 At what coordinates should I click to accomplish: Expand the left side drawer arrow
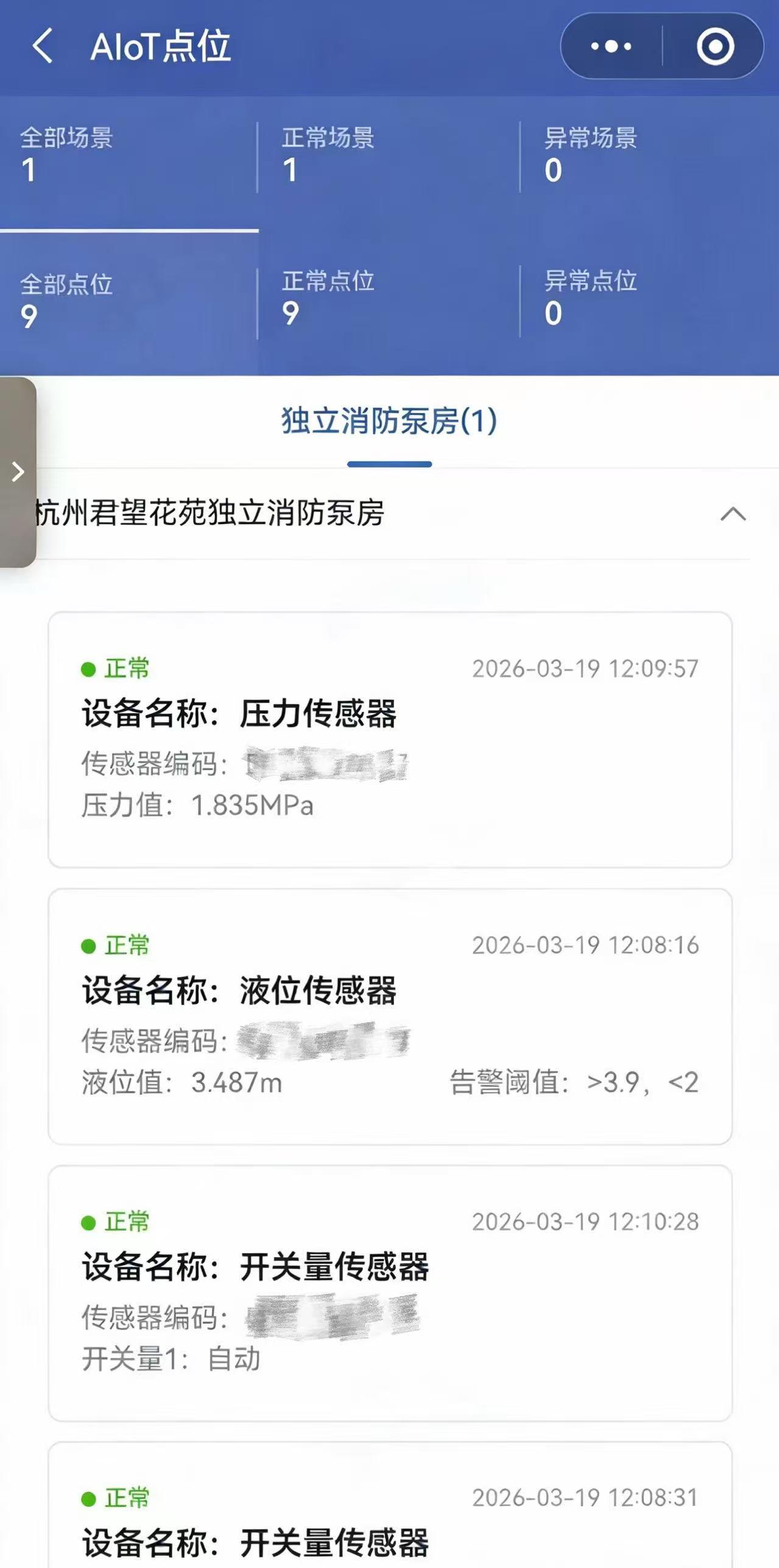point(18,472)
